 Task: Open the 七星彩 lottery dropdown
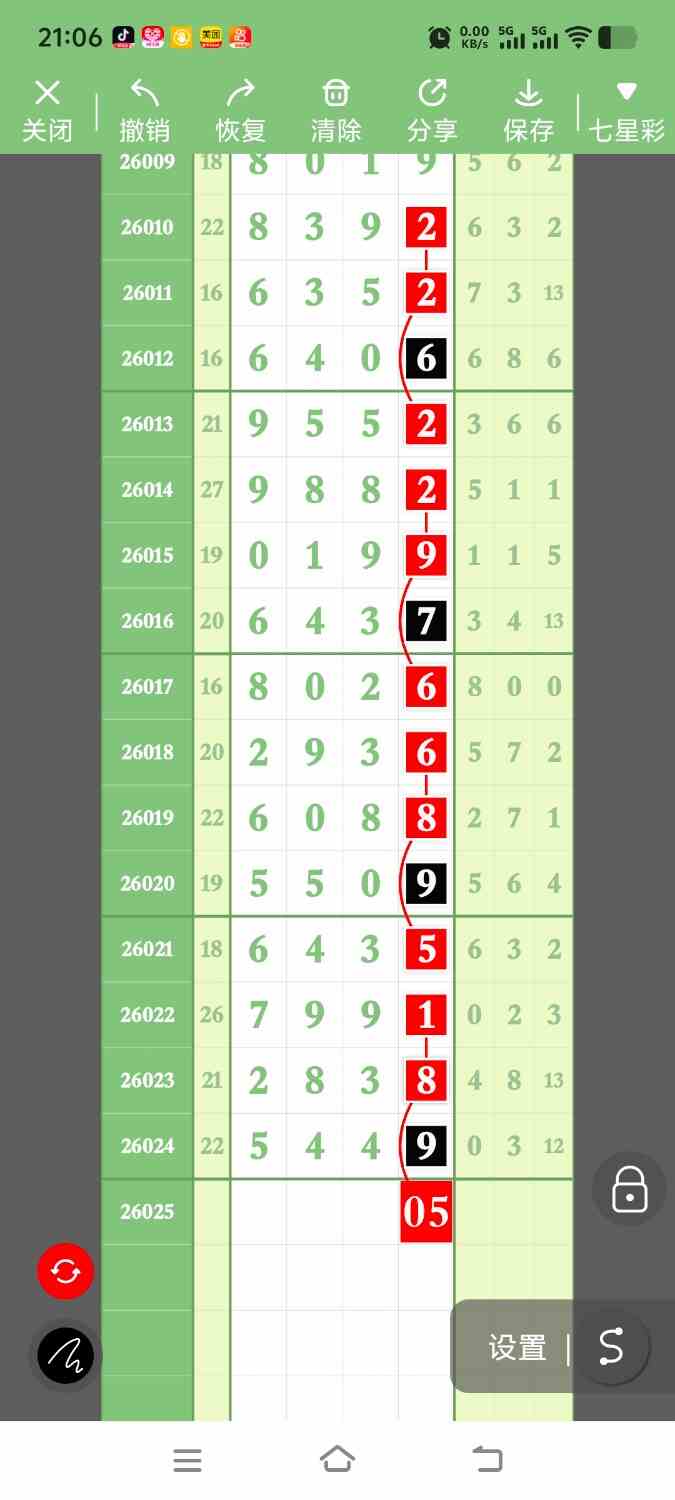pyautogui.click(x=627, y=111)
